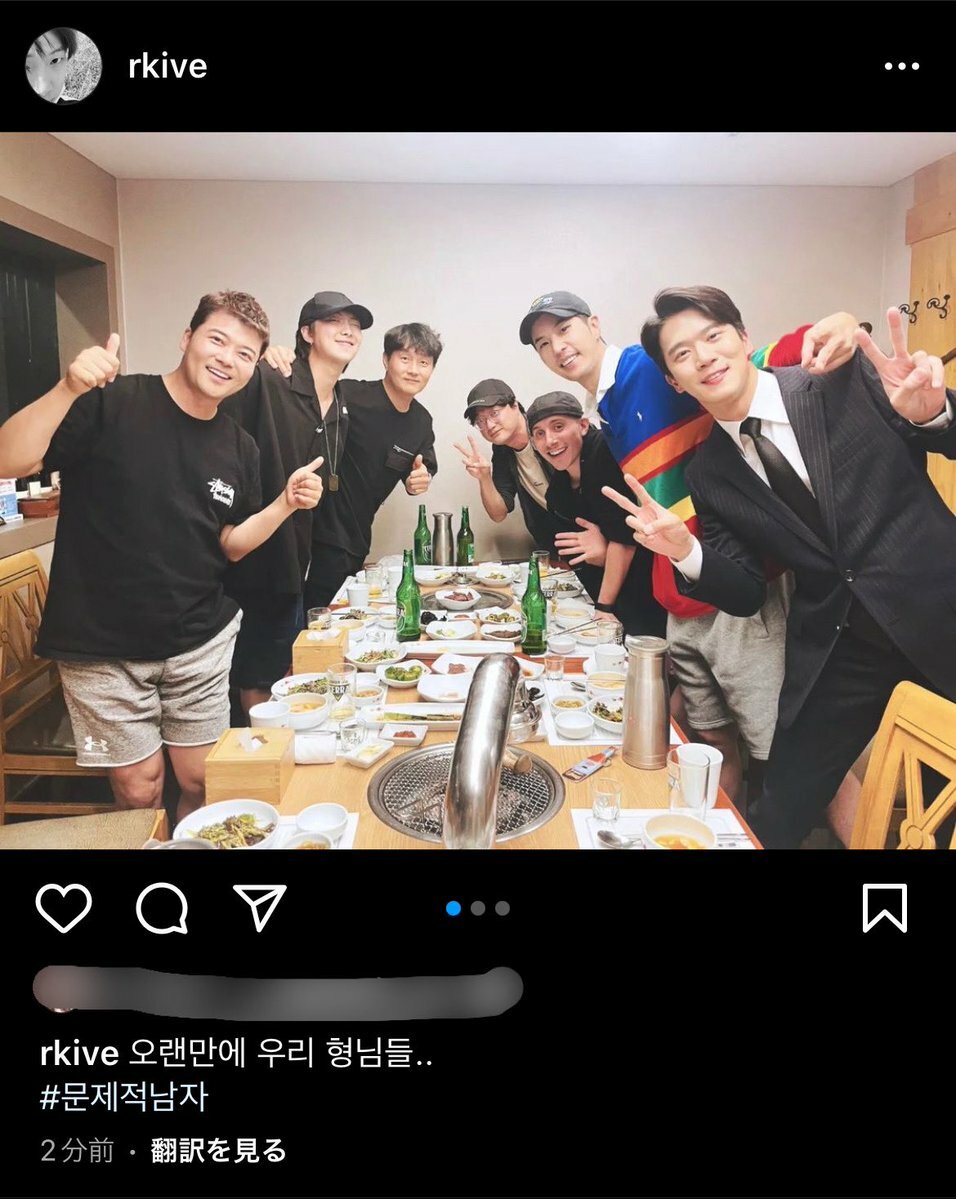Open comments with the speech bubble icon

[x=162, y=908]
